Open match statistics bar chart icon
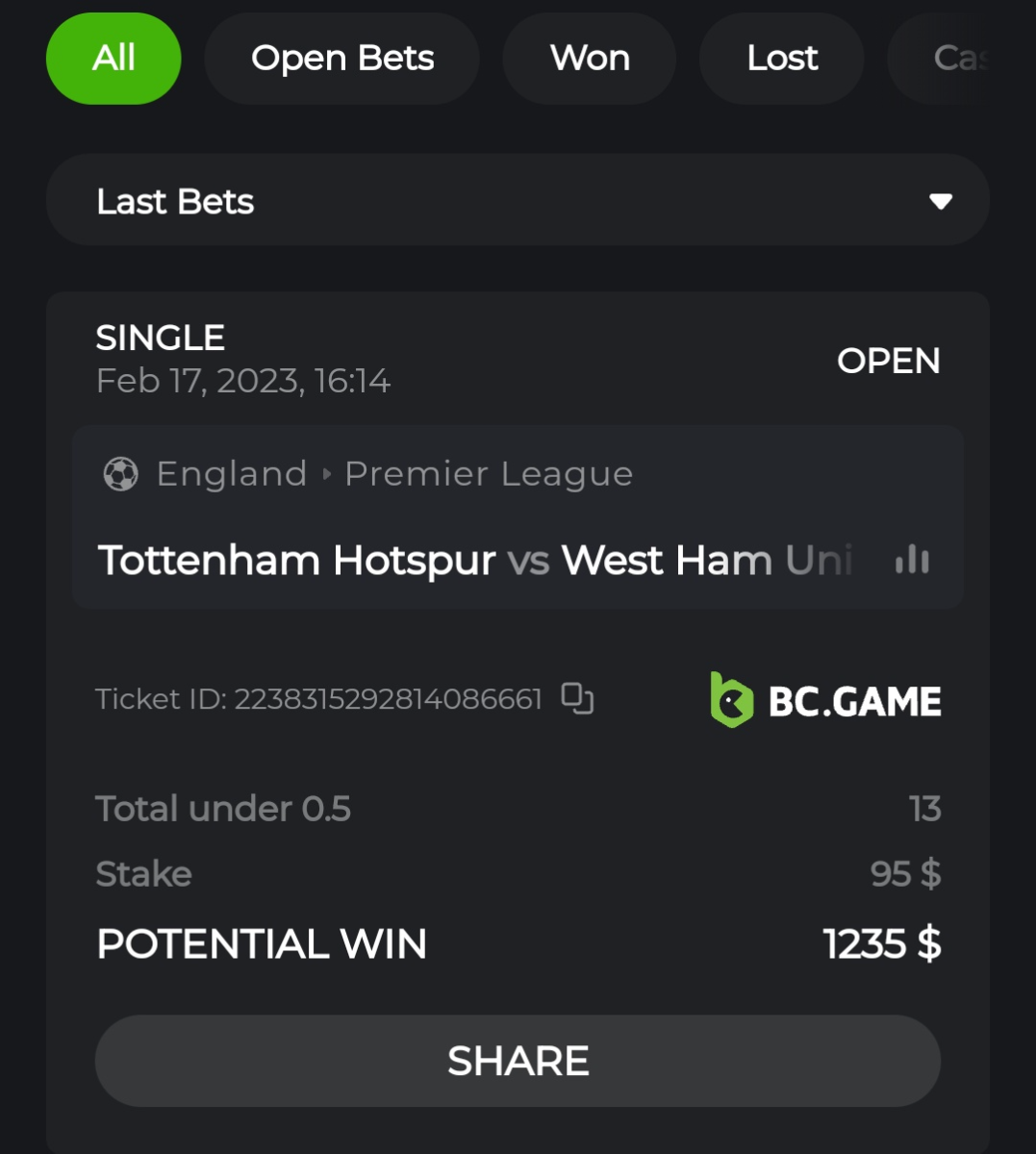The height and width of the screenshot is (1154, 1036). coord(912,561)
